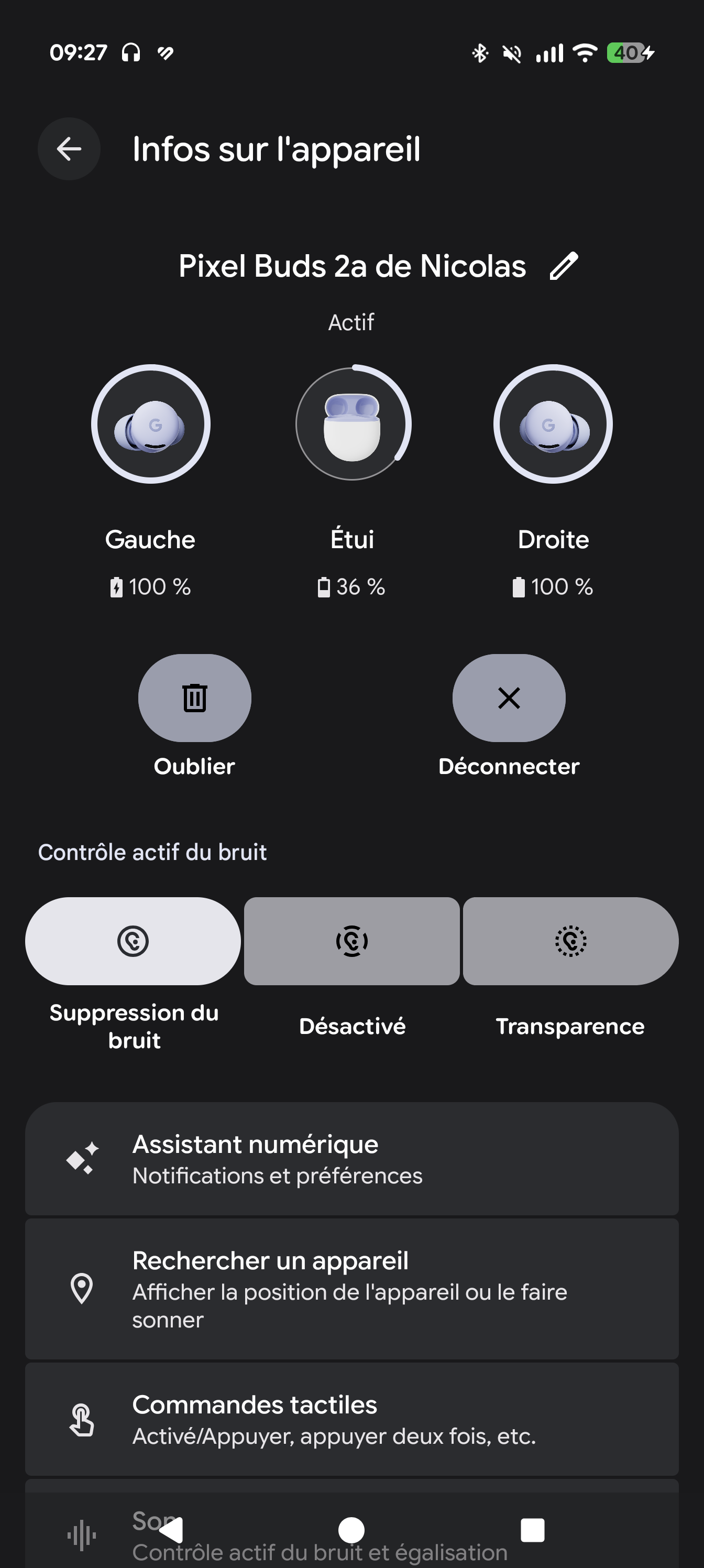Viewport: 704px width, 1568px height.
Task: Tap the Oublier trash button
Action: click(195, 698)
